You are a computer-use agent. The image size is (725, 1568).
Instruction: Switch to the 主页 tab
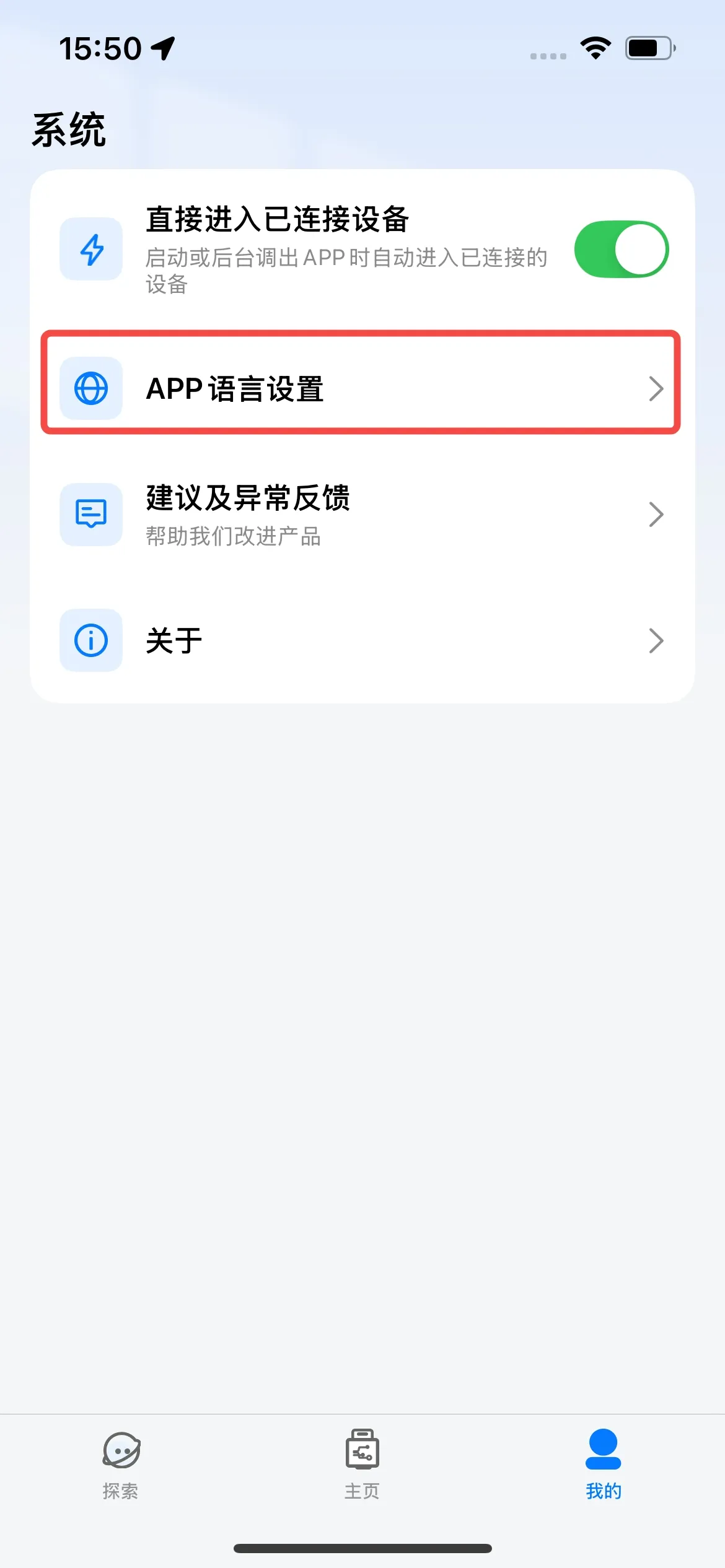(362, 1464)
